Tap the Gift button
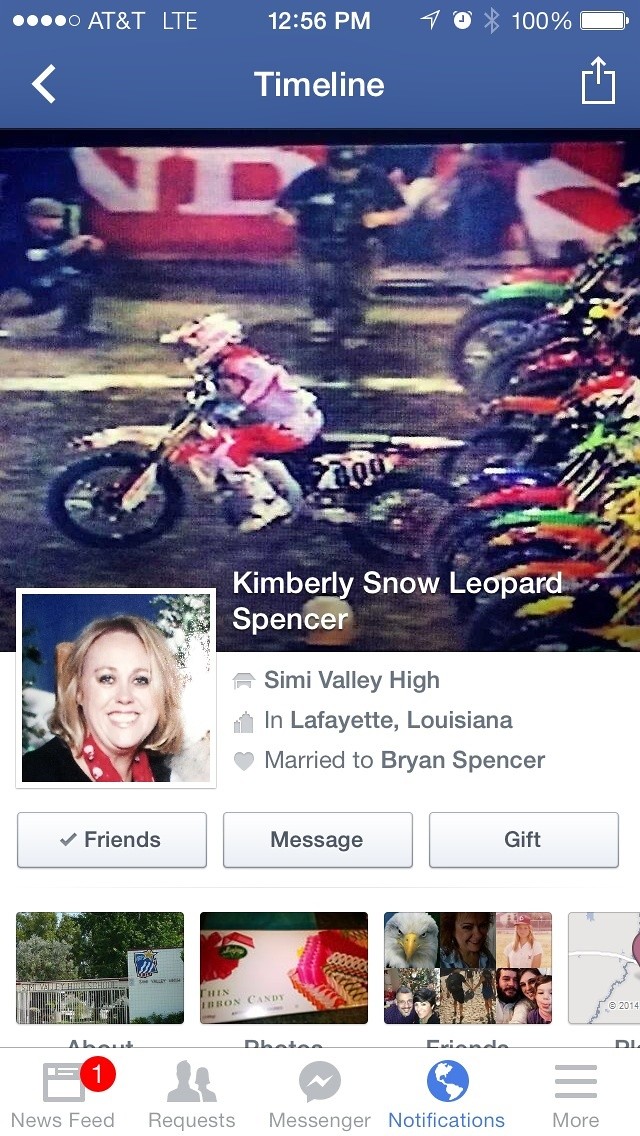640x1136 pixels. point(523,840)
